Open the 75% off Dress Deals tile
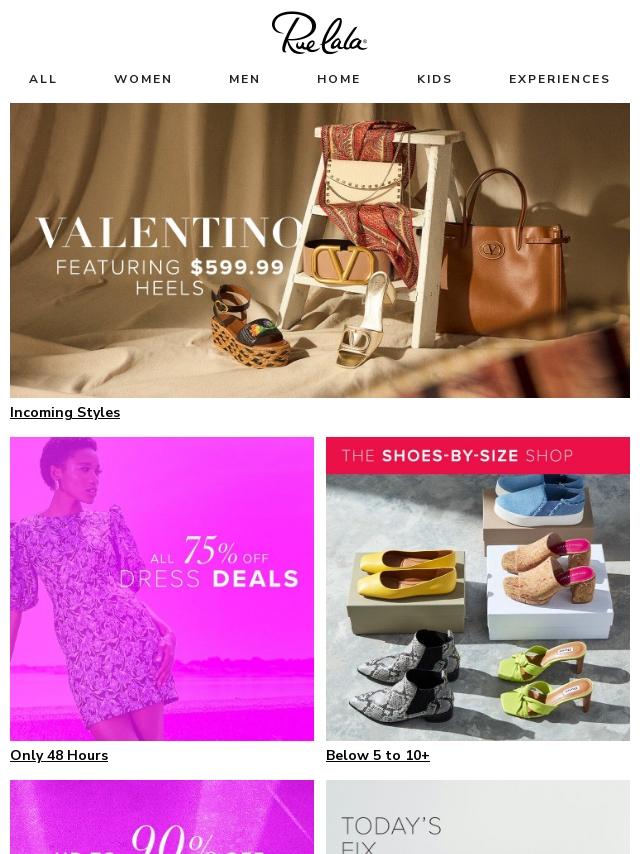Image resolution: width=640 pixels, height=854 pixels. pos(162,588)
